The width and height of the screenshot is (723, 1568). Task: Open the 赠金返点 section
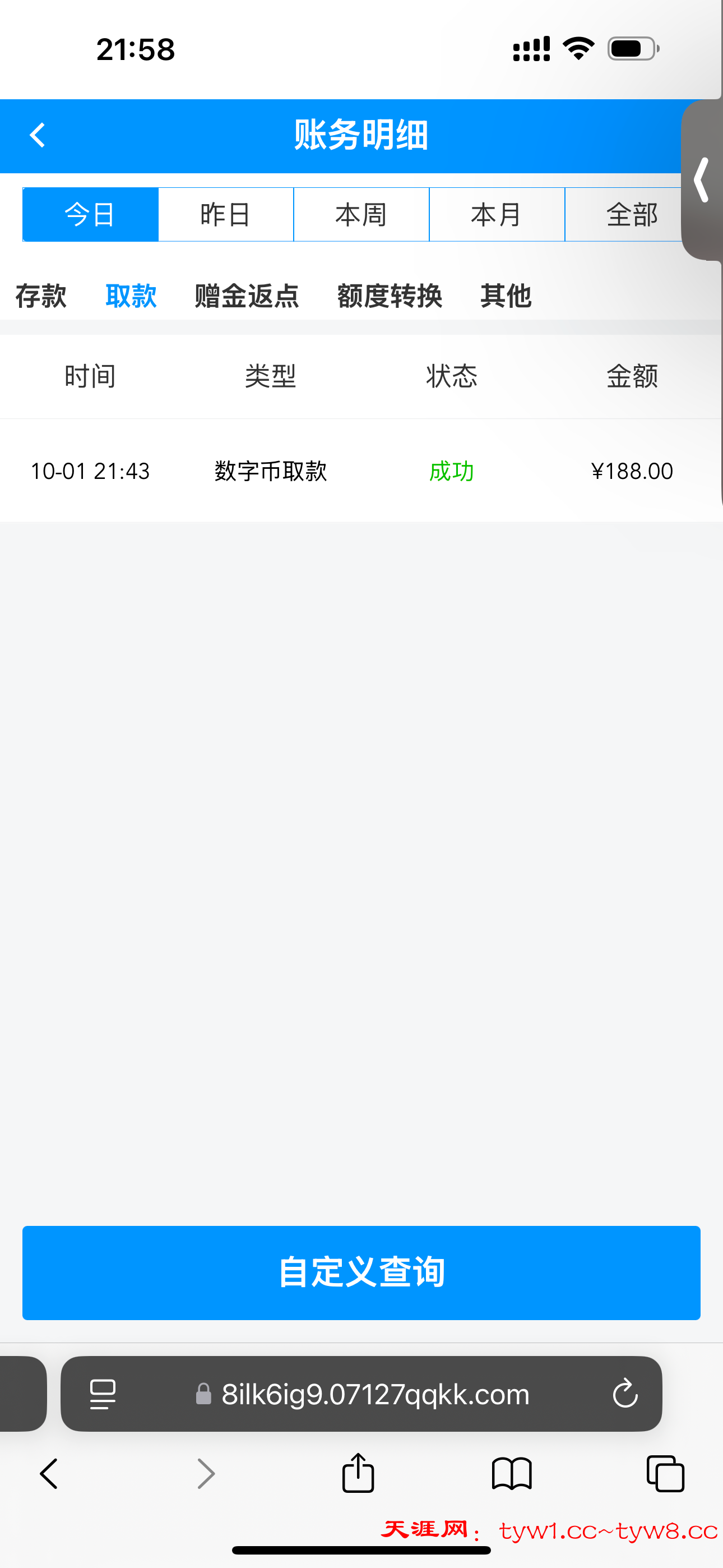pos(246,296)
